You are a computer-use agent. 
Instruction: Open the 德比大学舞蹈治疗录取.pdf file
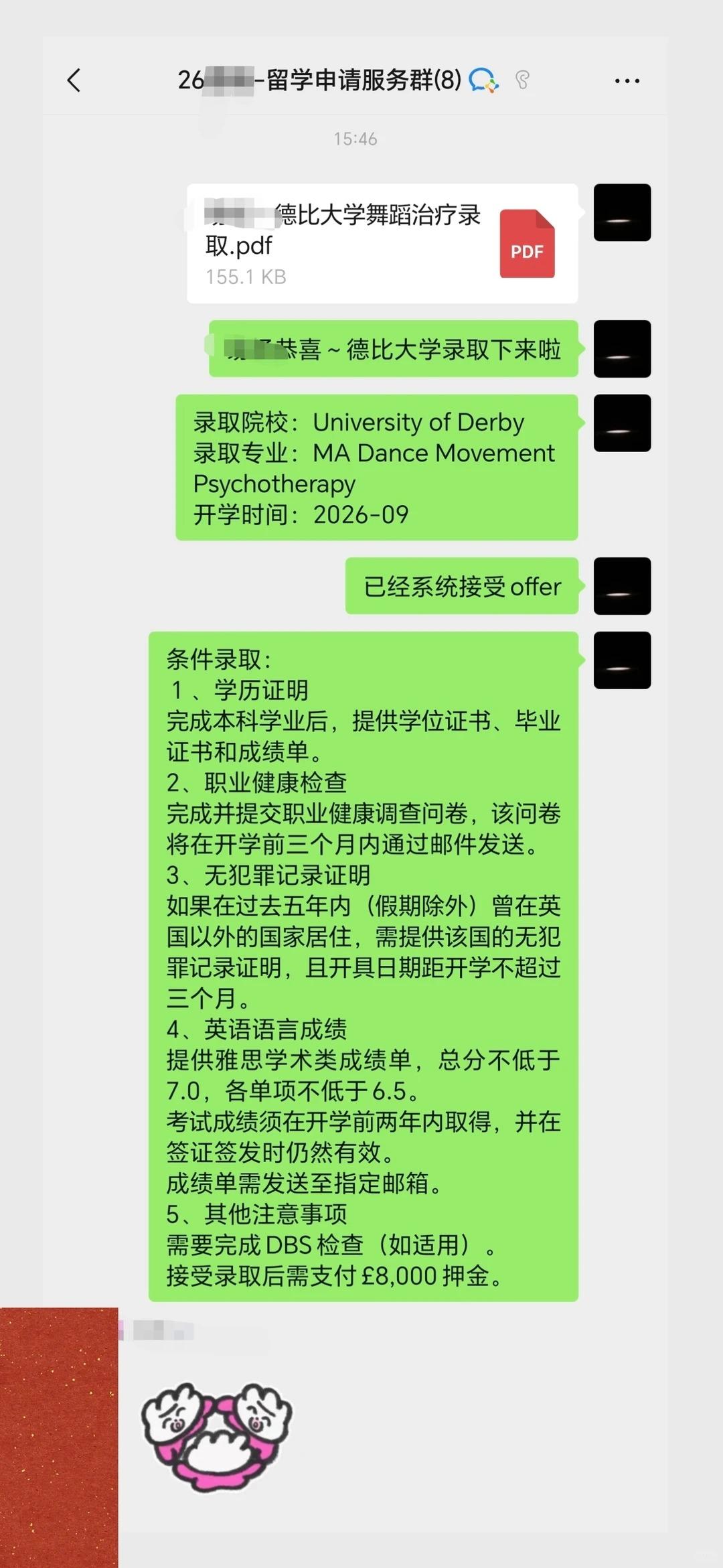tap(382, 244)
